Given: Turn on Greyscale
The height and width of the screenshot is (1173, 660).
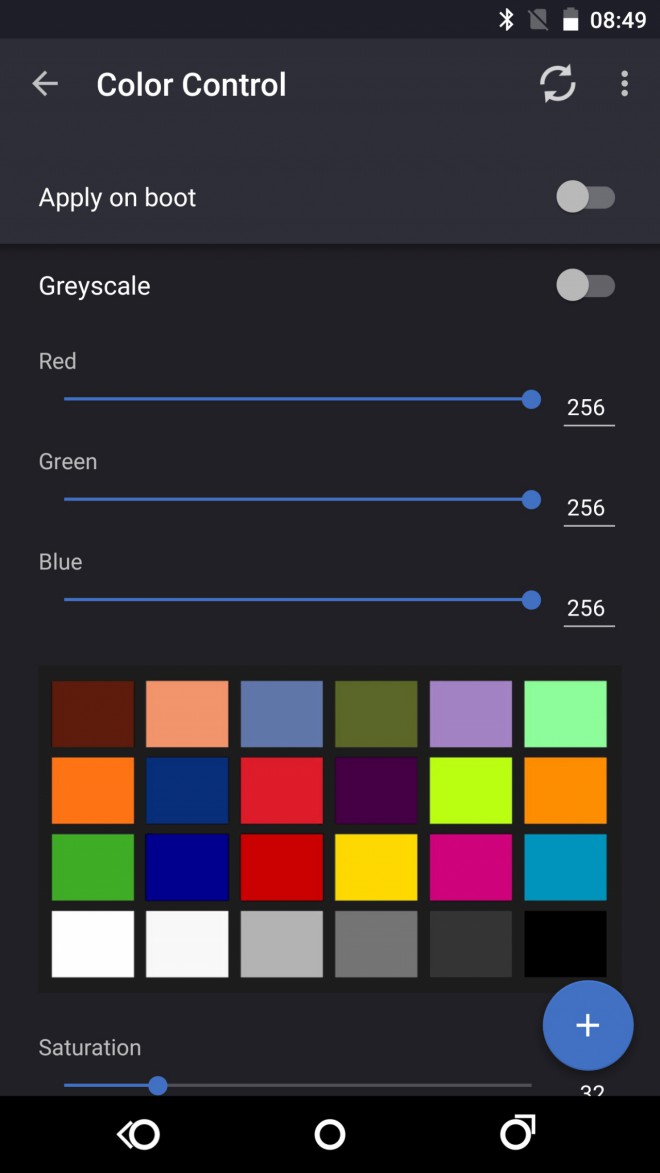Looking at the screenshot, I should point(585,286).
